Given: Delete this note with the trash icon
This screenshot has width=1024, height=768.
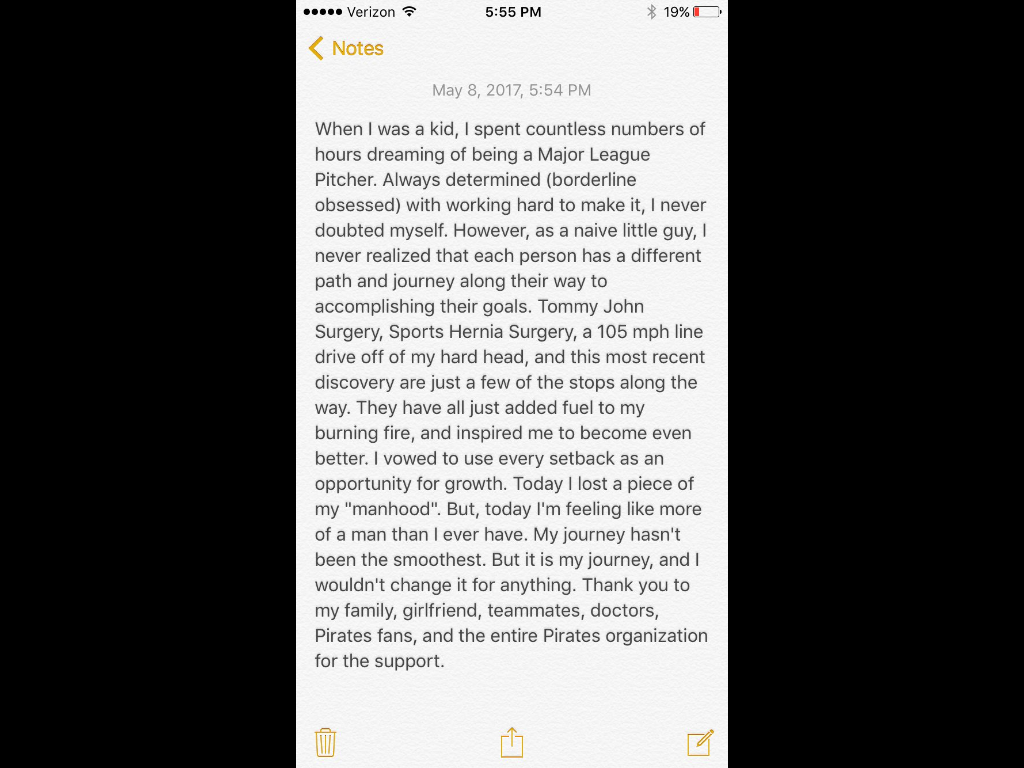Looking at the screenshot, I should pyautogui.click(x=325, y=742).
